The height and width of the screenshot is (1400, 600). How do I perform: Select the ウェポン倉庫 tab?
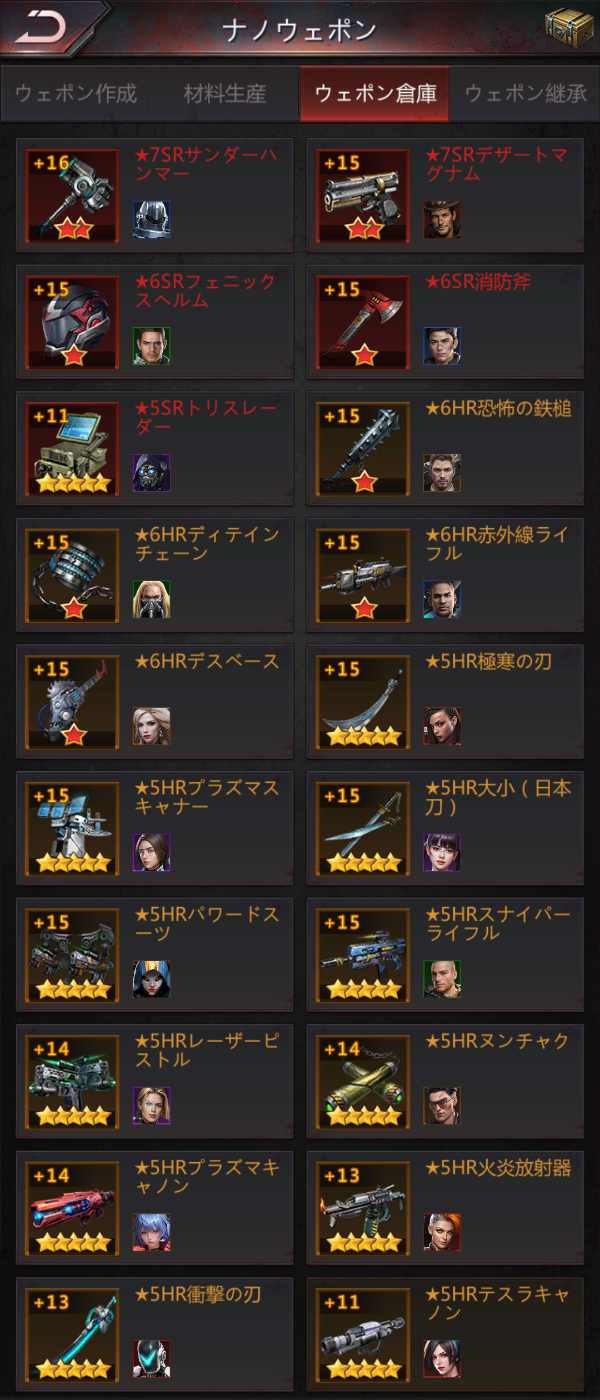pos(374,94)
